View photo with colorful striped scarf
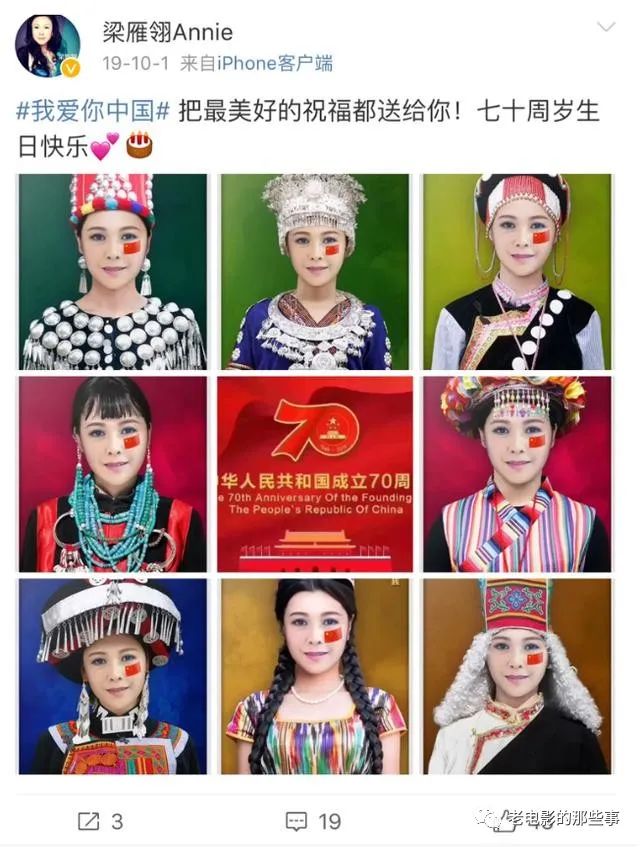 pyautogui.click(x=517, y=474)
